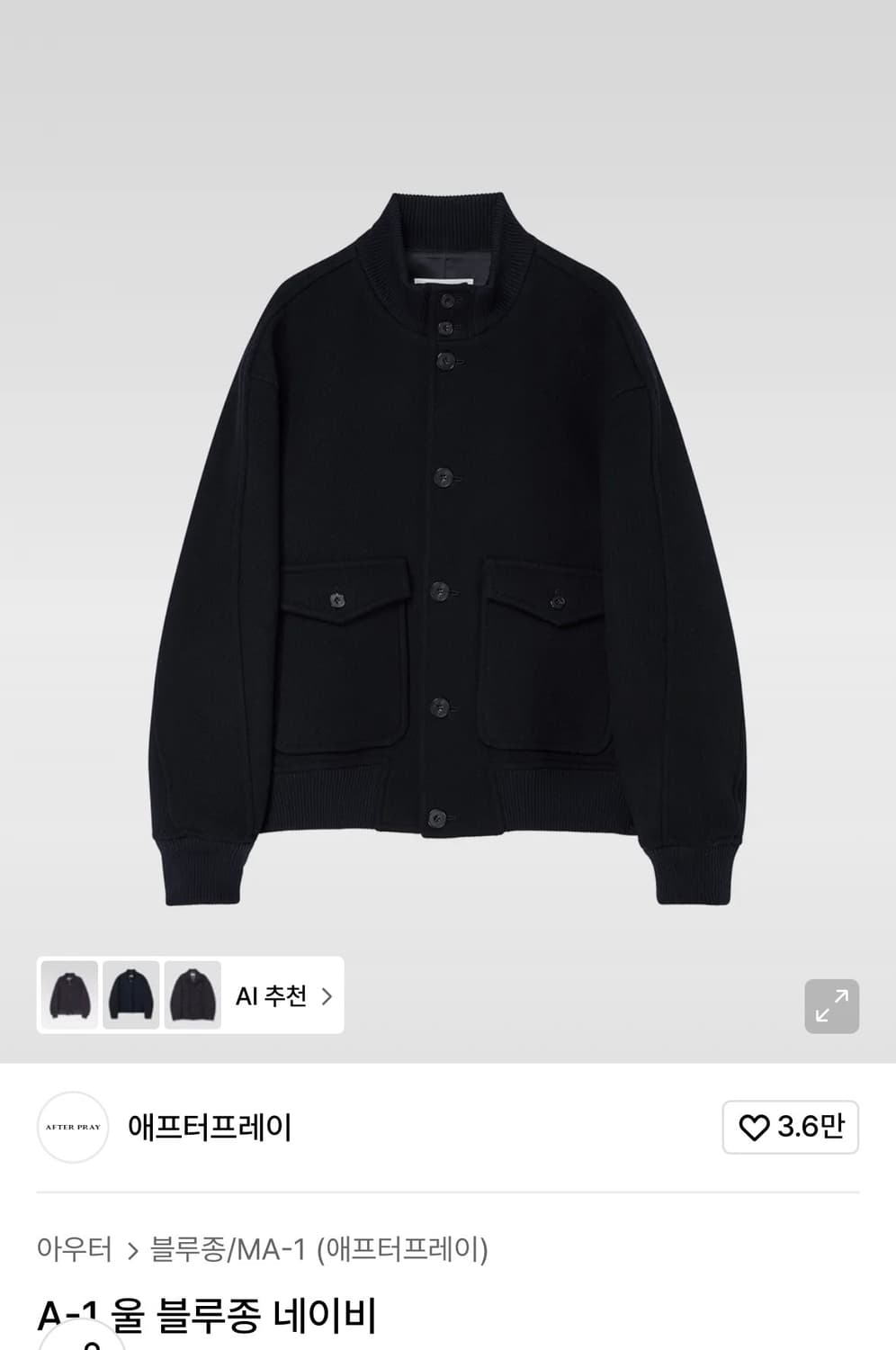Screen dimensions: 896x1350
Task: Tap the chevron next to AI 추천
Action: (x=328, y=996)
